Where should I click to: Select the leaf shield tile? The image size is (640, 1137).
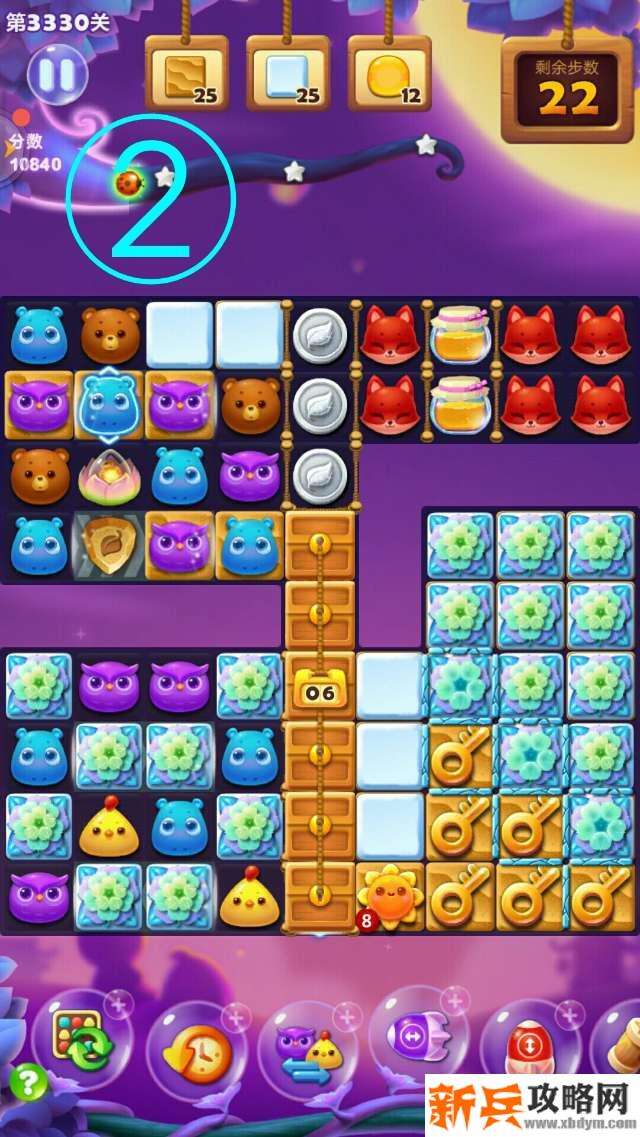click(109, 545)
